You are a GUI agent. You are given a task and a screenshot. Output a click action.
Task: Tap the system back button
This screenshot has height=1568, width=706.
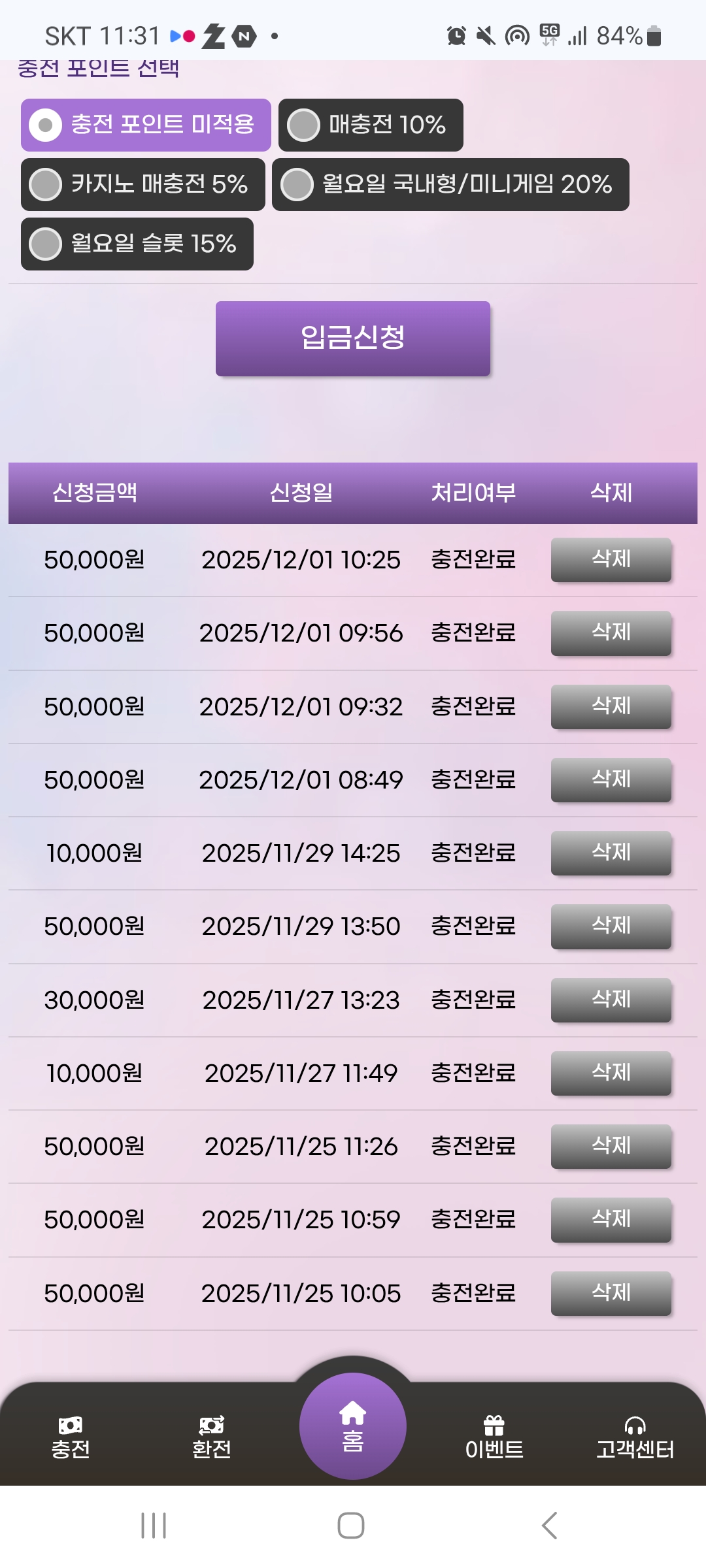click(x=549, y=1526)
